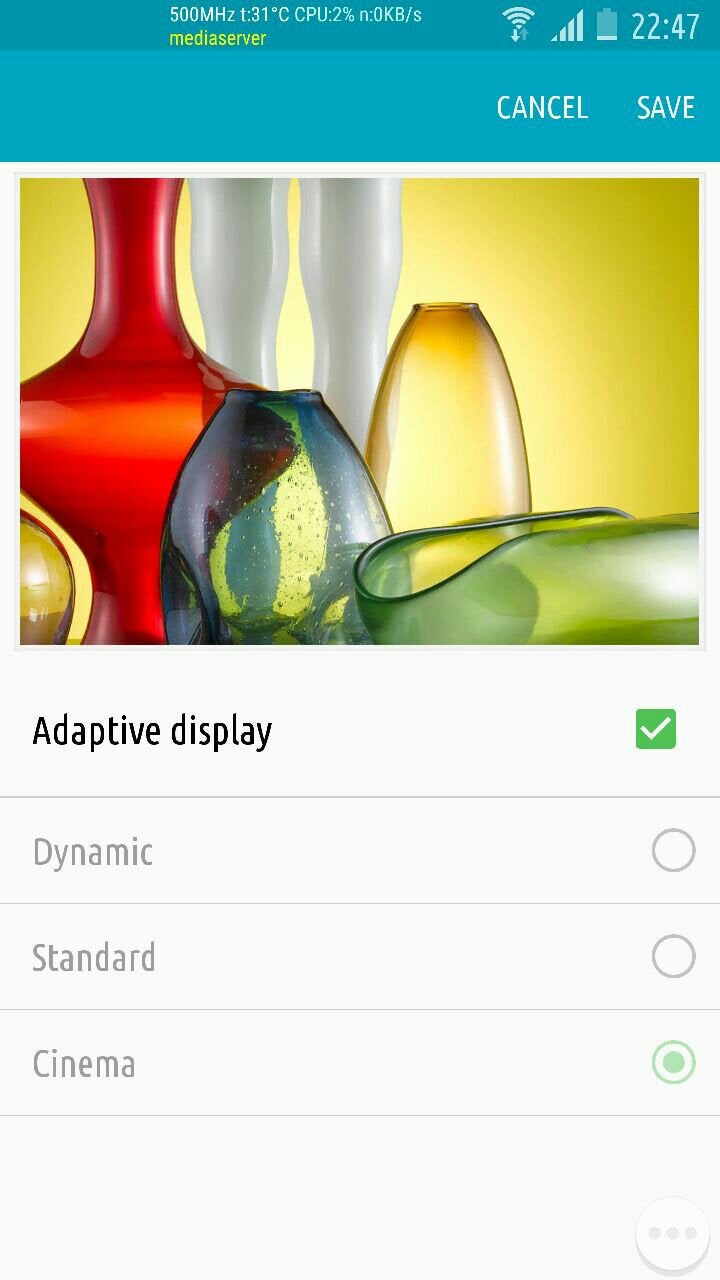Tap the Wi-Fi status icon
Screen dimensions: 720x1280
pyautogui.click(x=516, y=24)
